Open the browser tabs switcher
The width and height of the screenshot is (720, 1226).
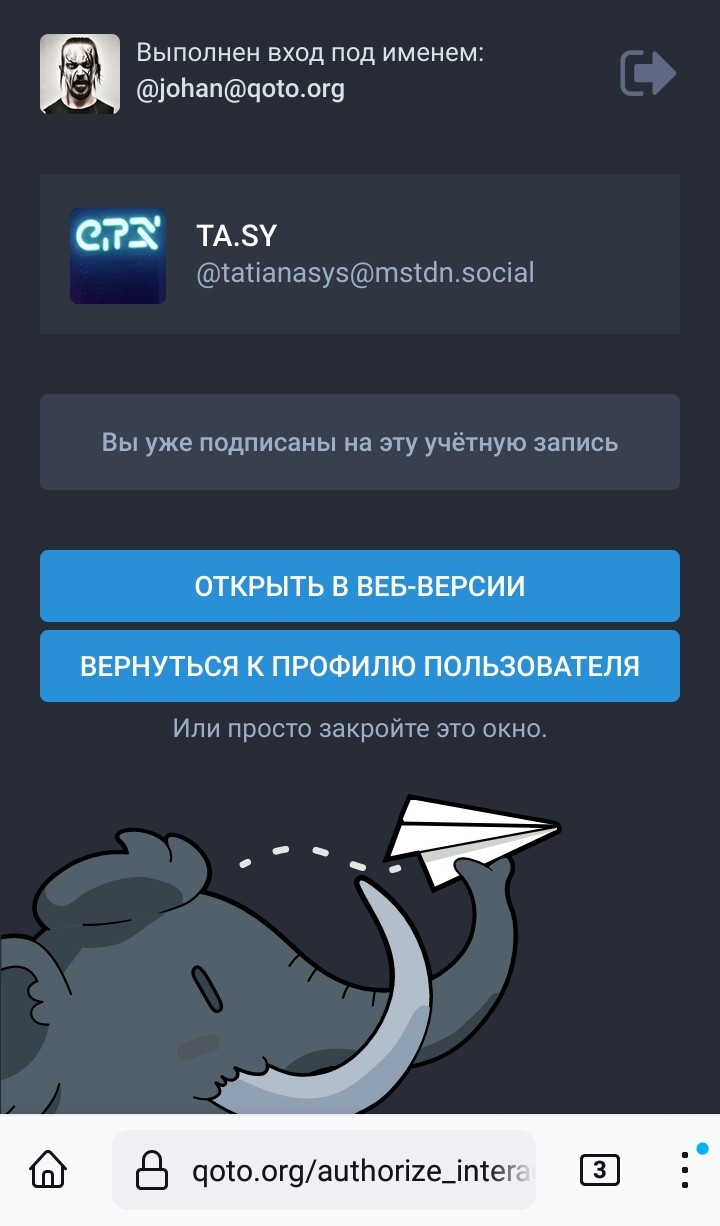(x=599, y=1169)
